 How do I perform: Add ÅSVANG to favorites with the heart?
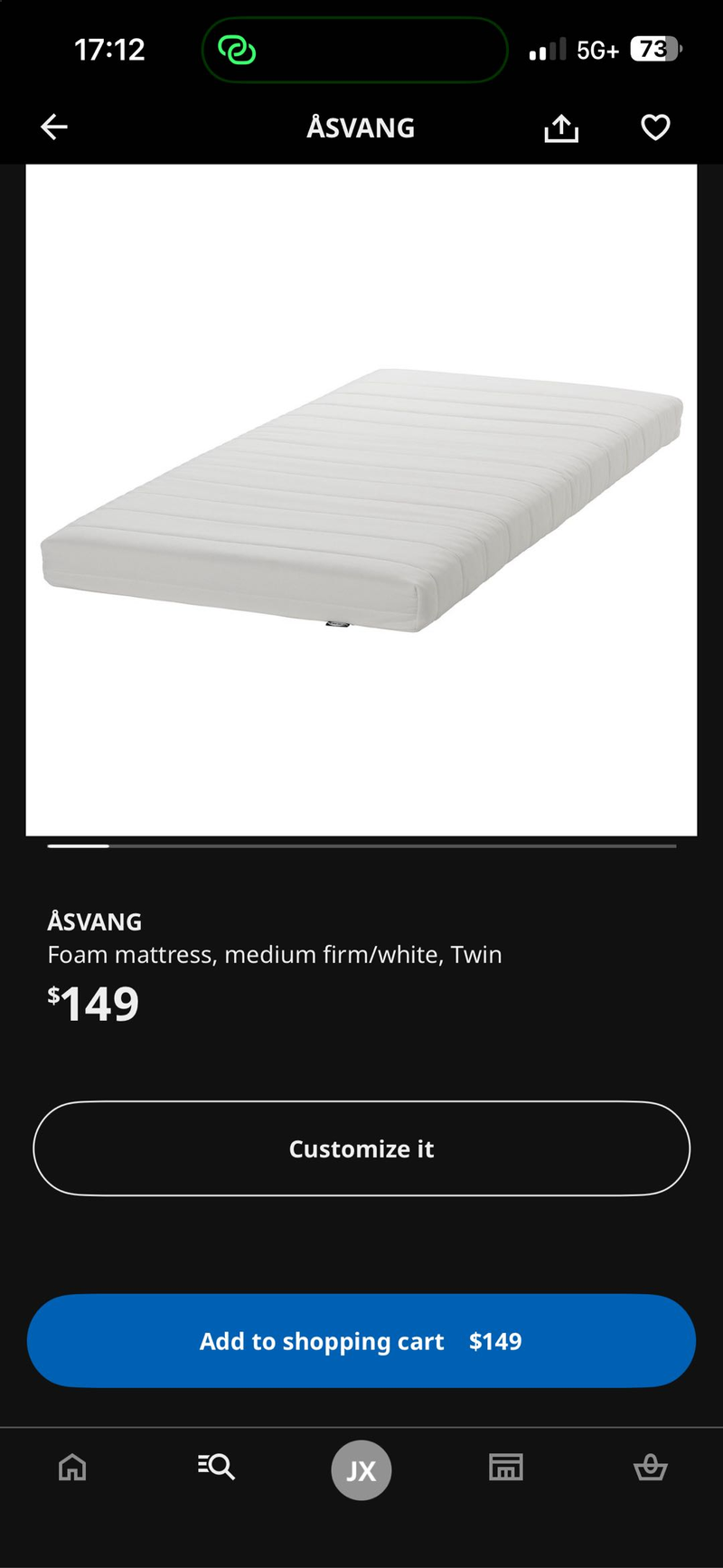click(655, 128)
